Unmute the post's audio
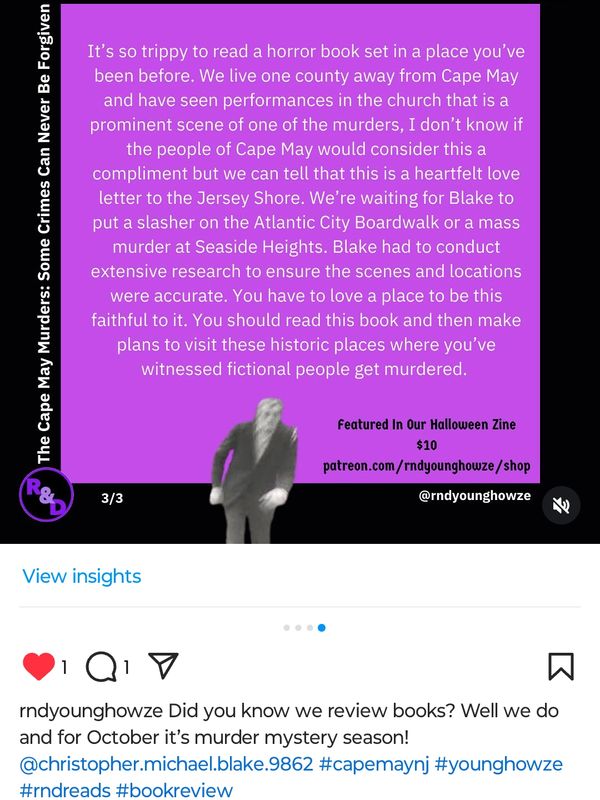 (561, 506)
